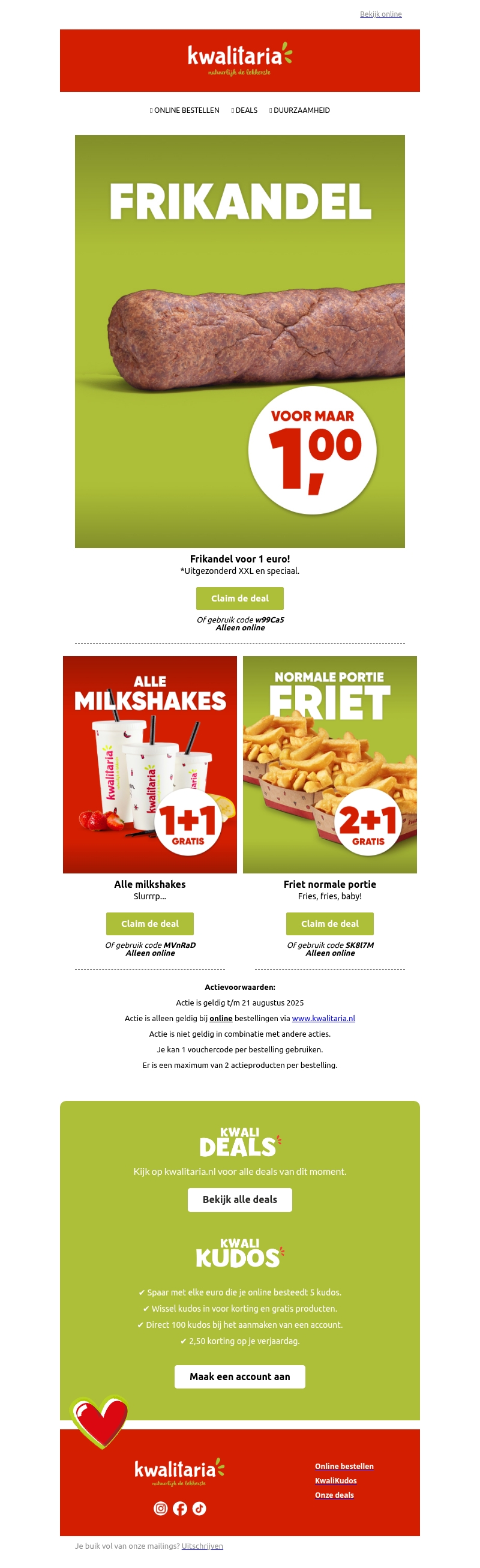Go to Online Bestellen
This screenshot has height=1568, width=480.
click(x=185, y=110)
